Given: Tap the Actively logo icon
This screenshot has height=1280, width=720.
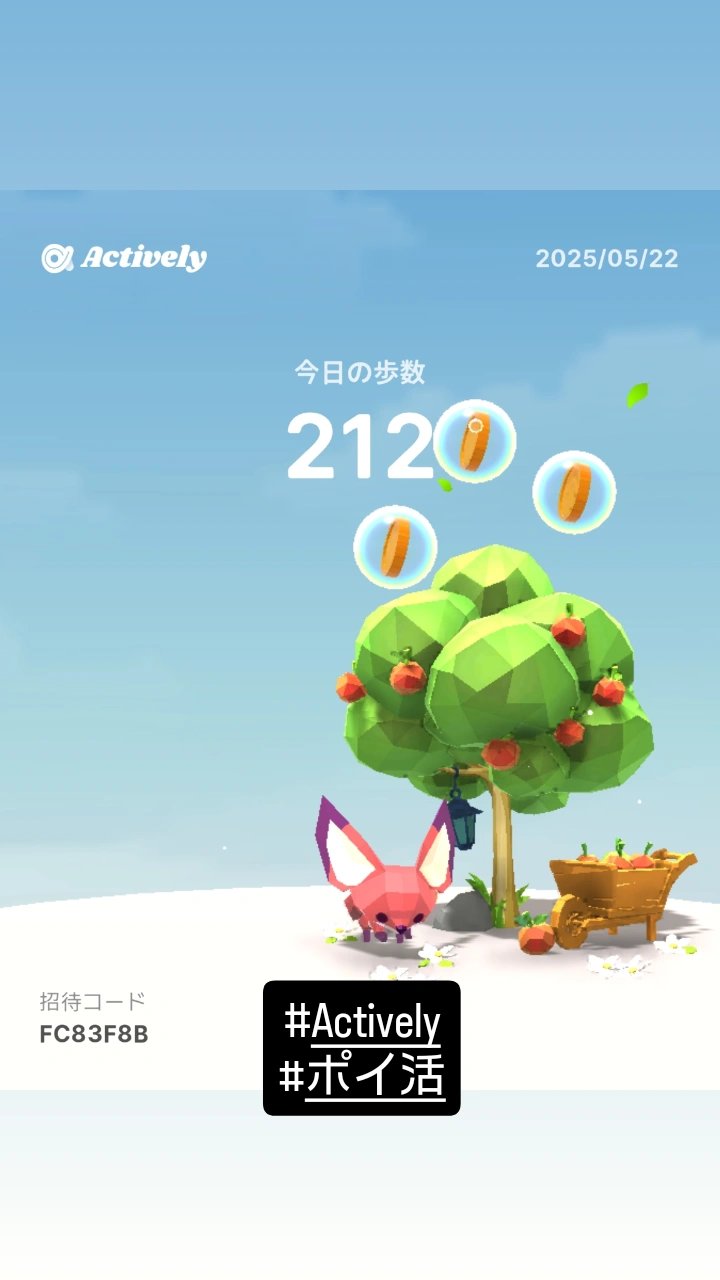Looking at the screenshot, I should click(58, 258).
